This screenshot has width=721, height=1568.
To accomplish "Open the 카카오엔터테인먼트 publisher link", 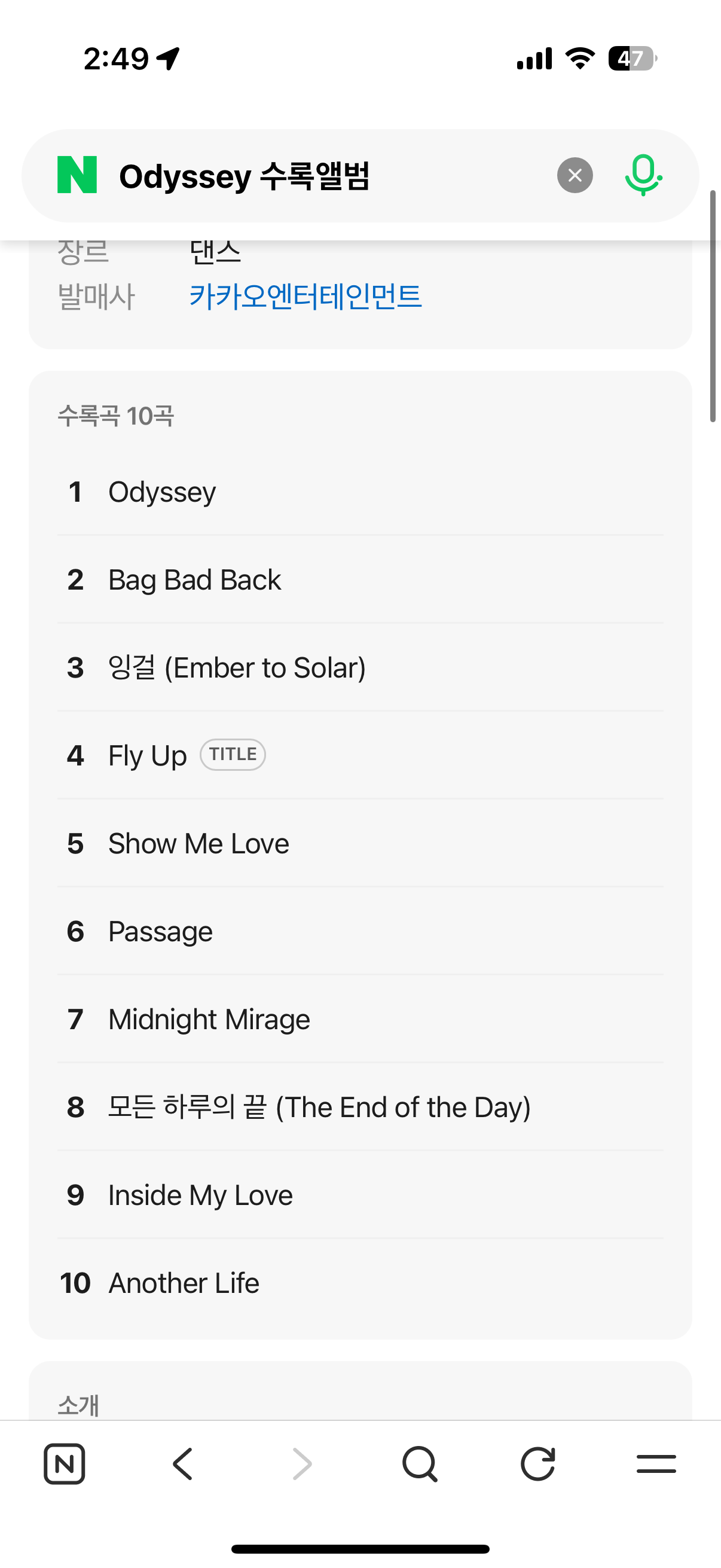I will click(305, 297).
